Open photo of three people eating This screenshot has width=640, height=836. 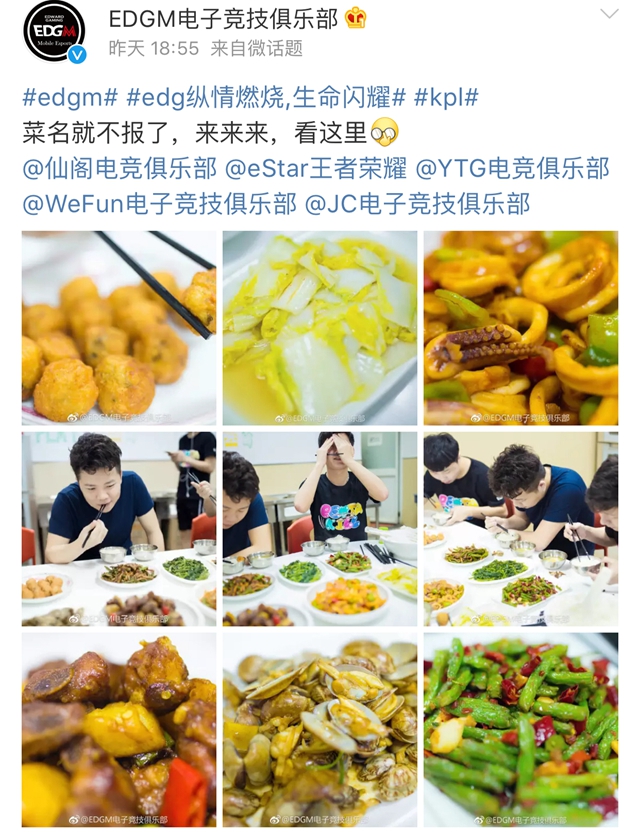pos(521,529)
